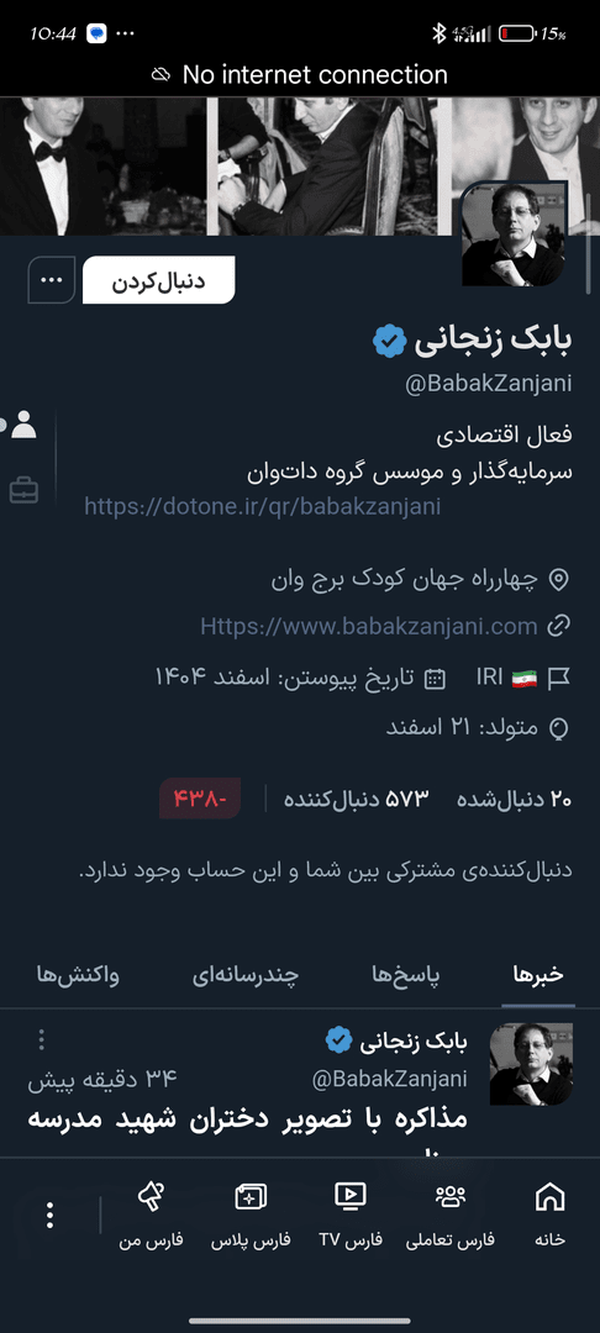Tap the person icon at the left edge
The height and width of the screenshot is (1333, 600).
pyautogui.click(x=22, y=426)
